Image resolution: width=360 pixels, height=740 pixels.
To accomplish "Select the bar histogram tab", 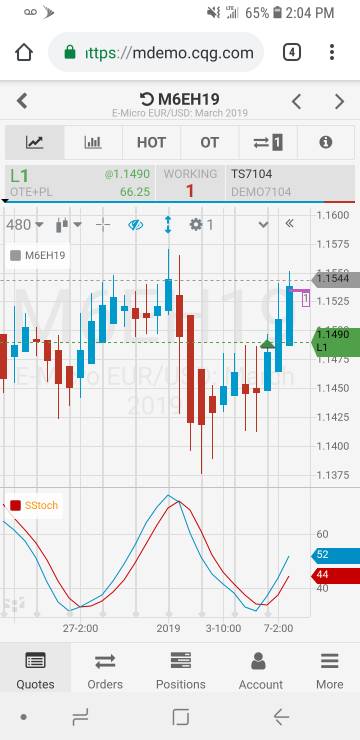I will (x=93, y=143).
